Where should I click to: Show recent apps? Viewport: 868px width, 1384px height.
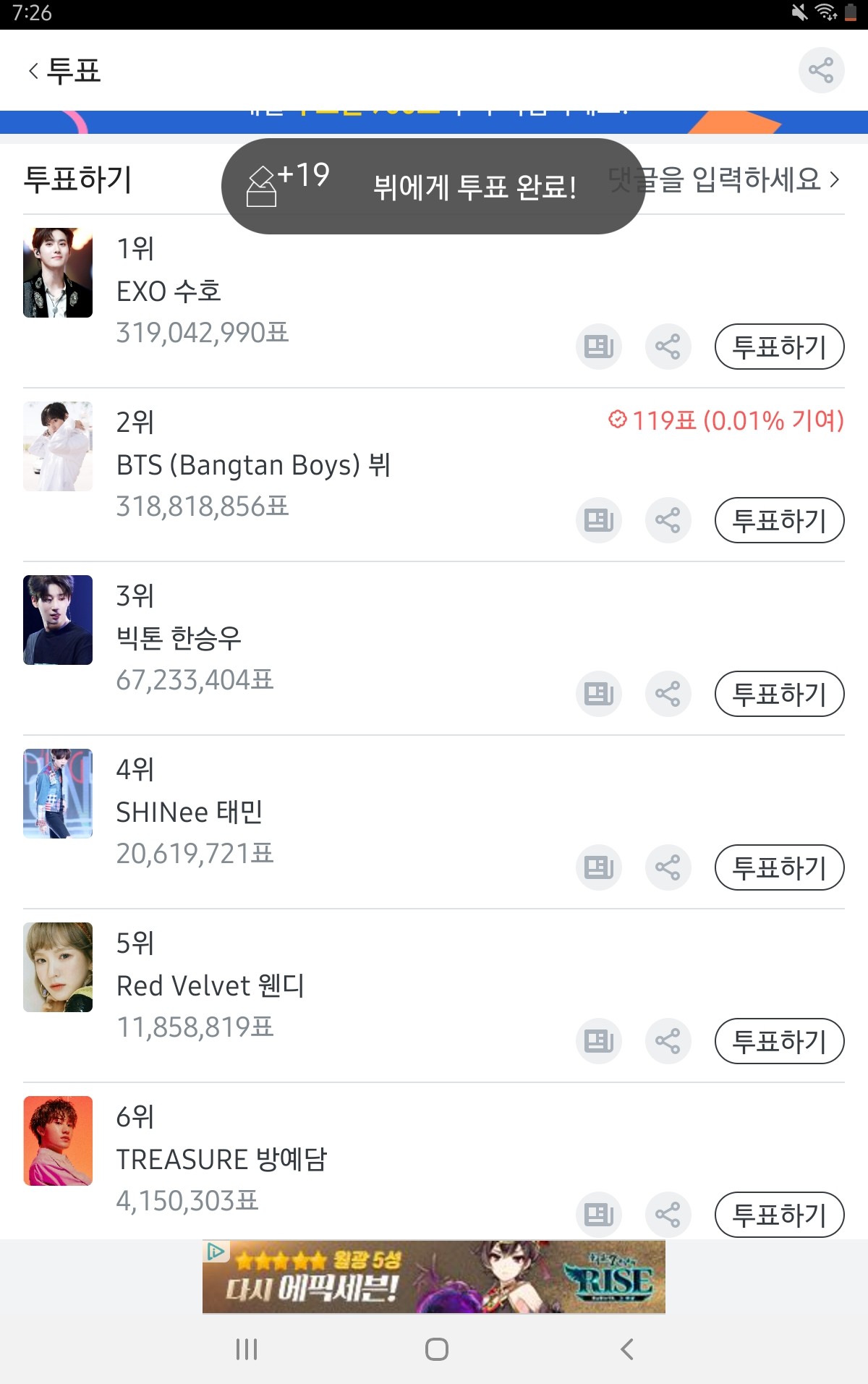coord(247,1349)
